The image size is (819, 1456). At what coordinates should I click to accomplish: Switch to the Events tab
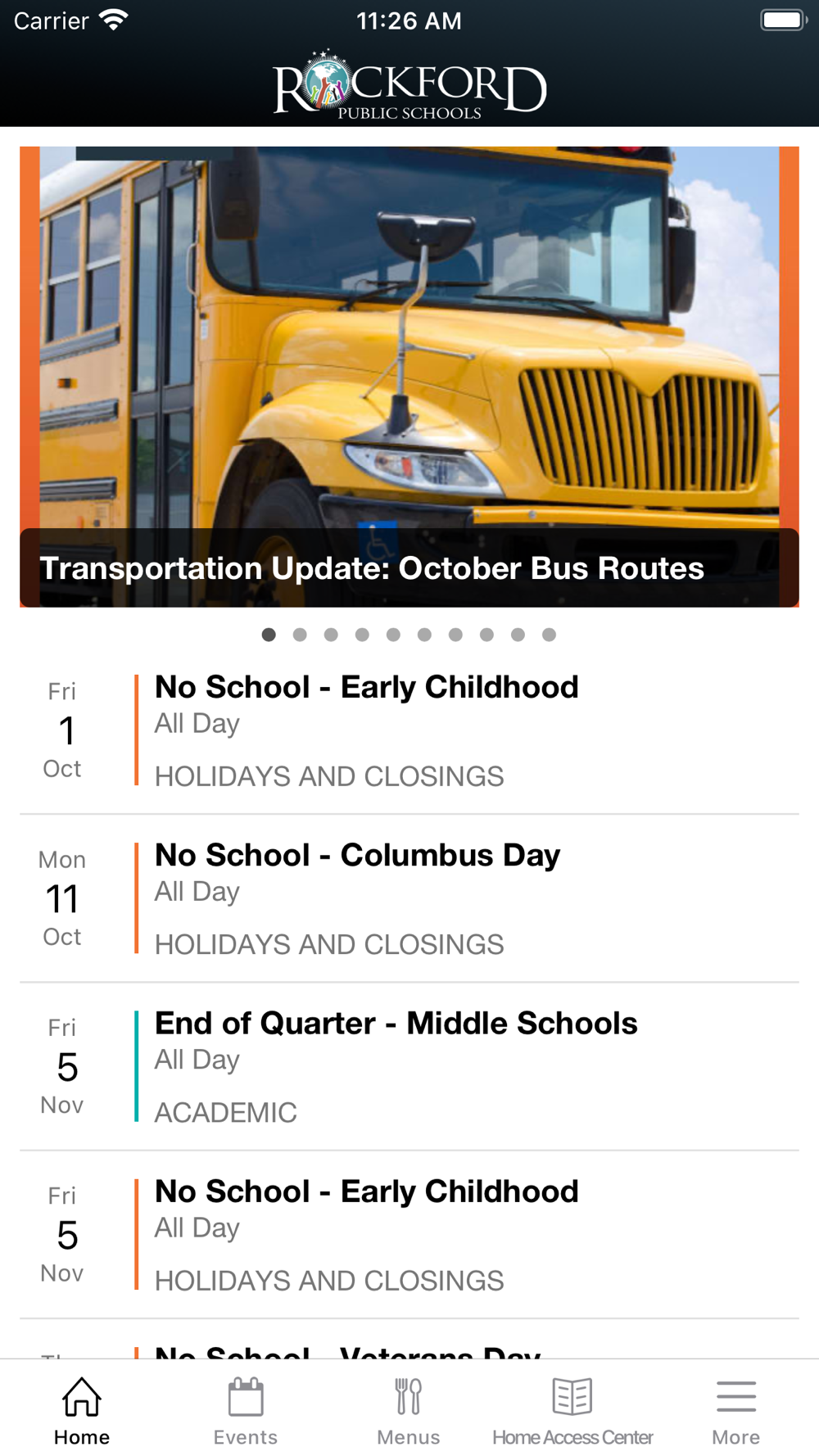pos(245,1412)
